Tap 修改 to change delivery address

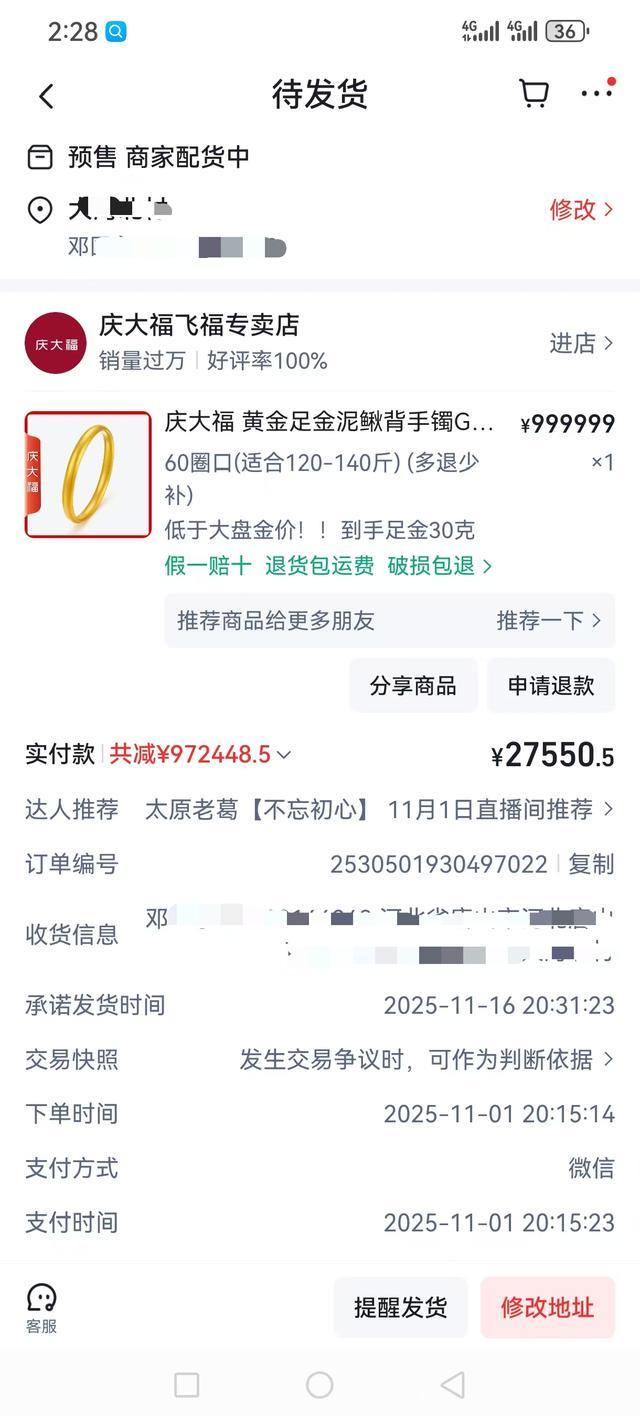pos(580,209)
